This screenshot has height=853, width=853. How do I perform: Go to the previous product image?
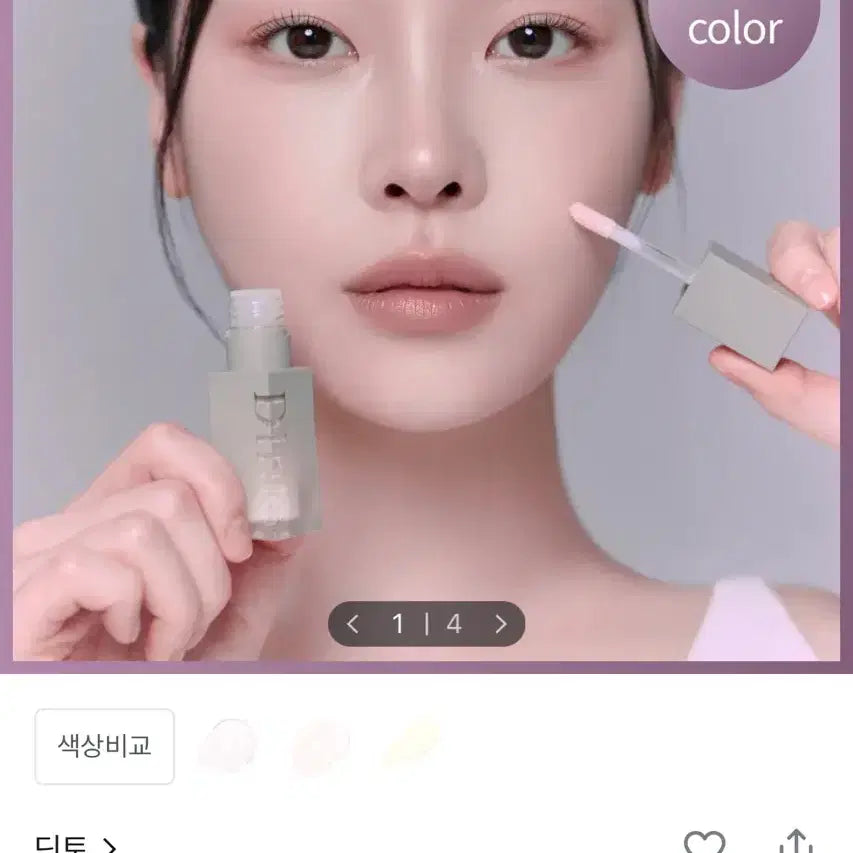pyautogui.click(x=352, y=625)
